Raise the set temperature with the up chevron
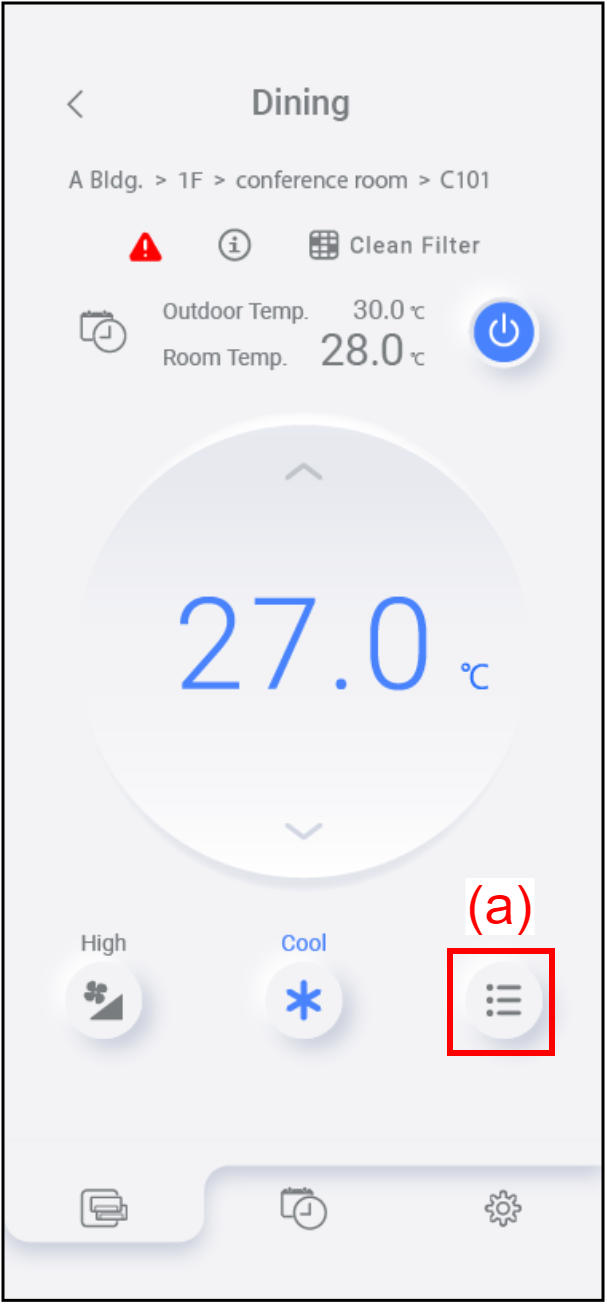The height and width of the screenshot is (1305, 607). [304, 472]
